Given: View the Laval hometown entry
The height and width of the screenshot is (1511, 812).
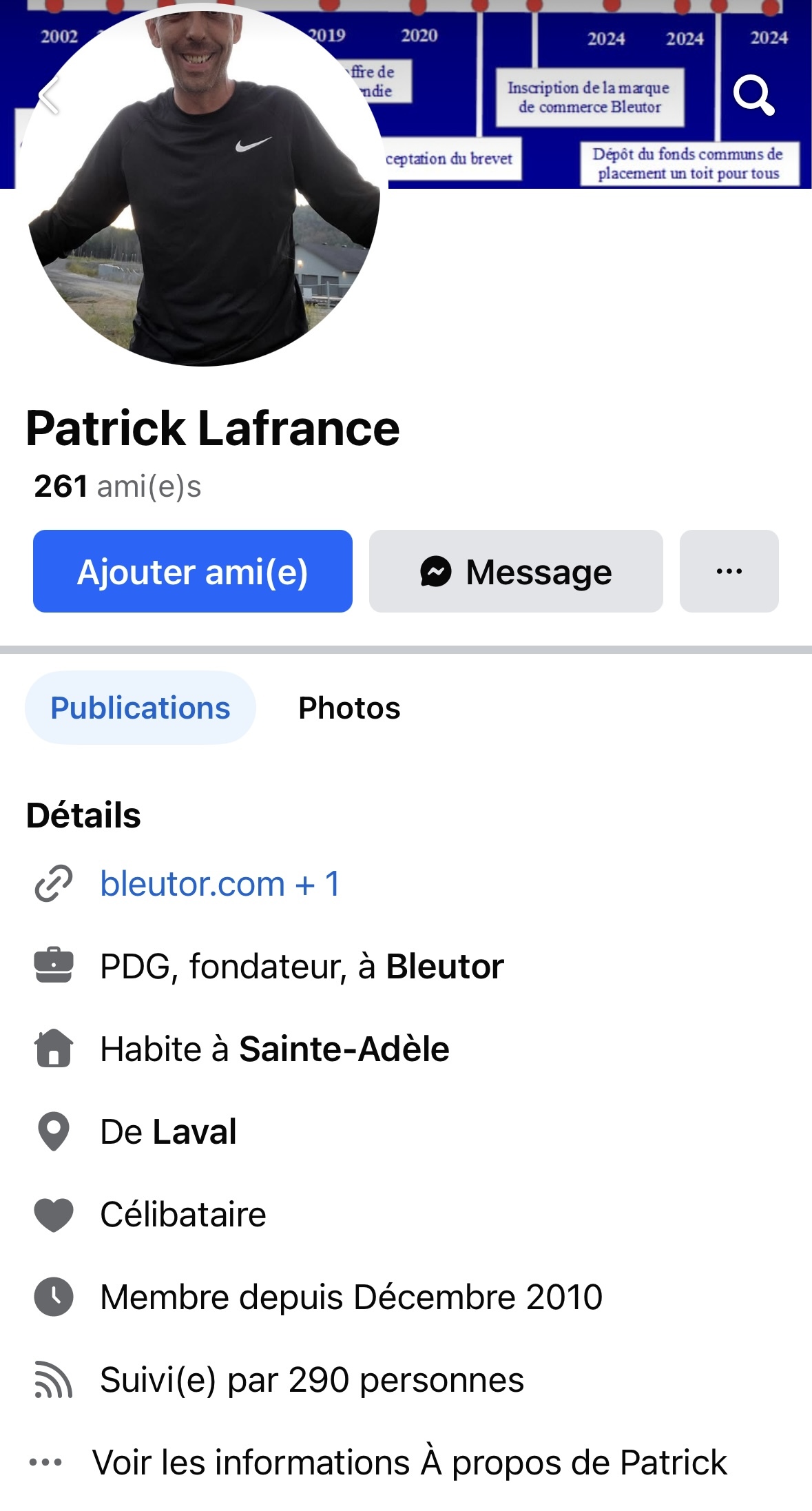Looking at the screenshot, I should point(195,1131).
